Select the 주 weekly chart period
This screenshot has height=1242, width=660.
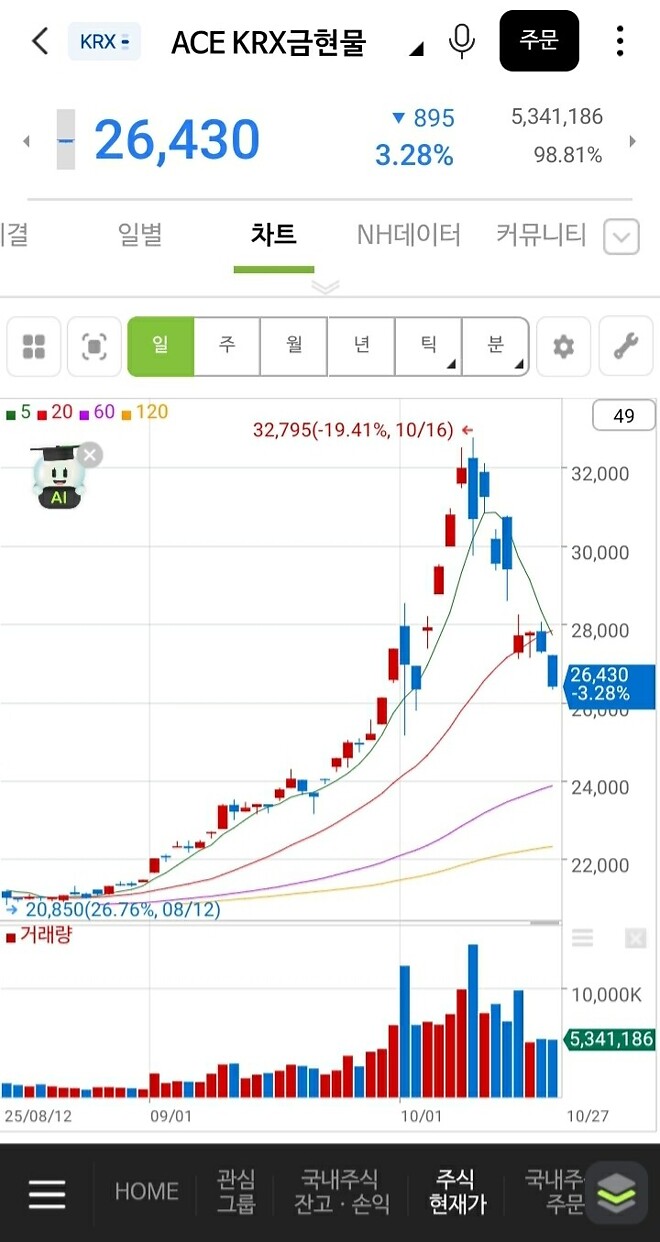tap(227, 346)
